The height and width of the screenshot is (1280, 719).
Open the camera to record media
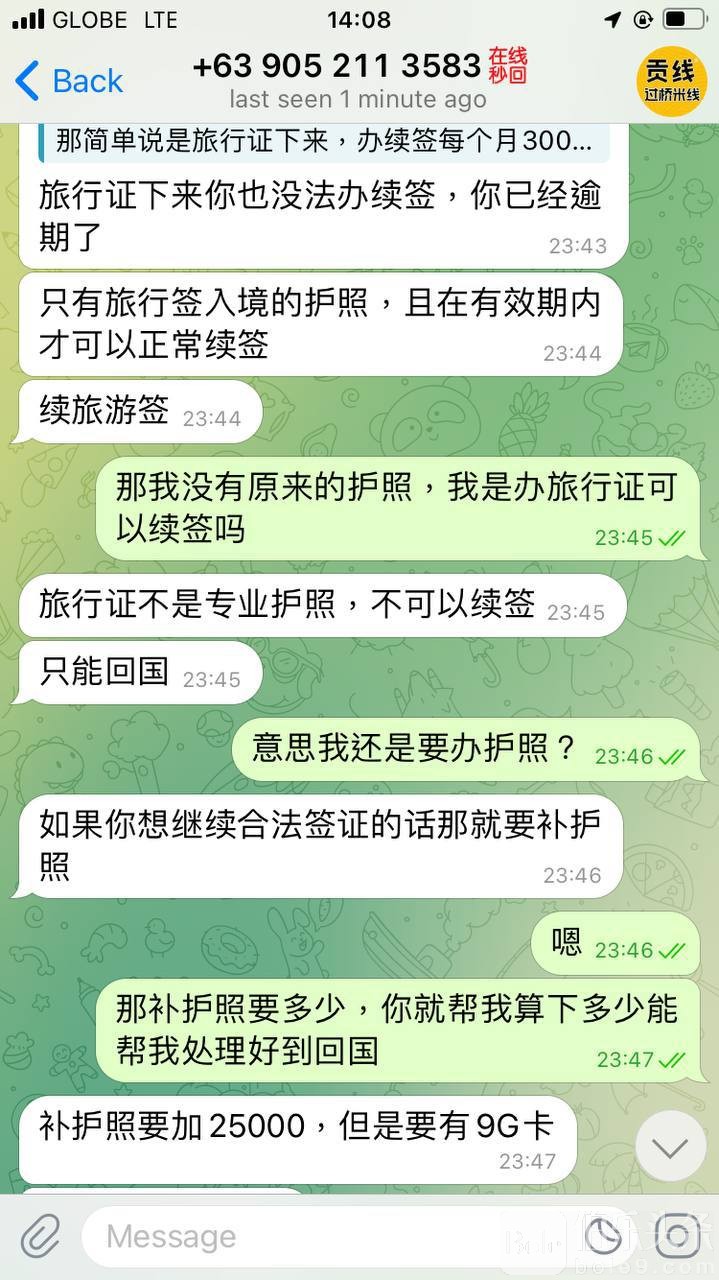679,1237
